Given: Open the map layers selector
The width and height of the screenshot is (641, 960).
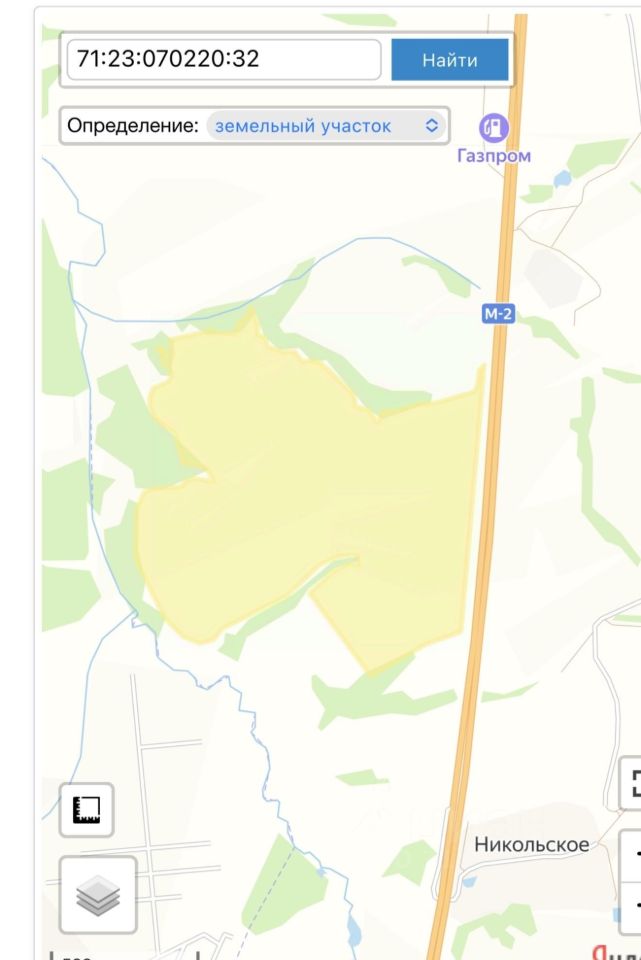Looking at the screenshot, I should (98, 894).
